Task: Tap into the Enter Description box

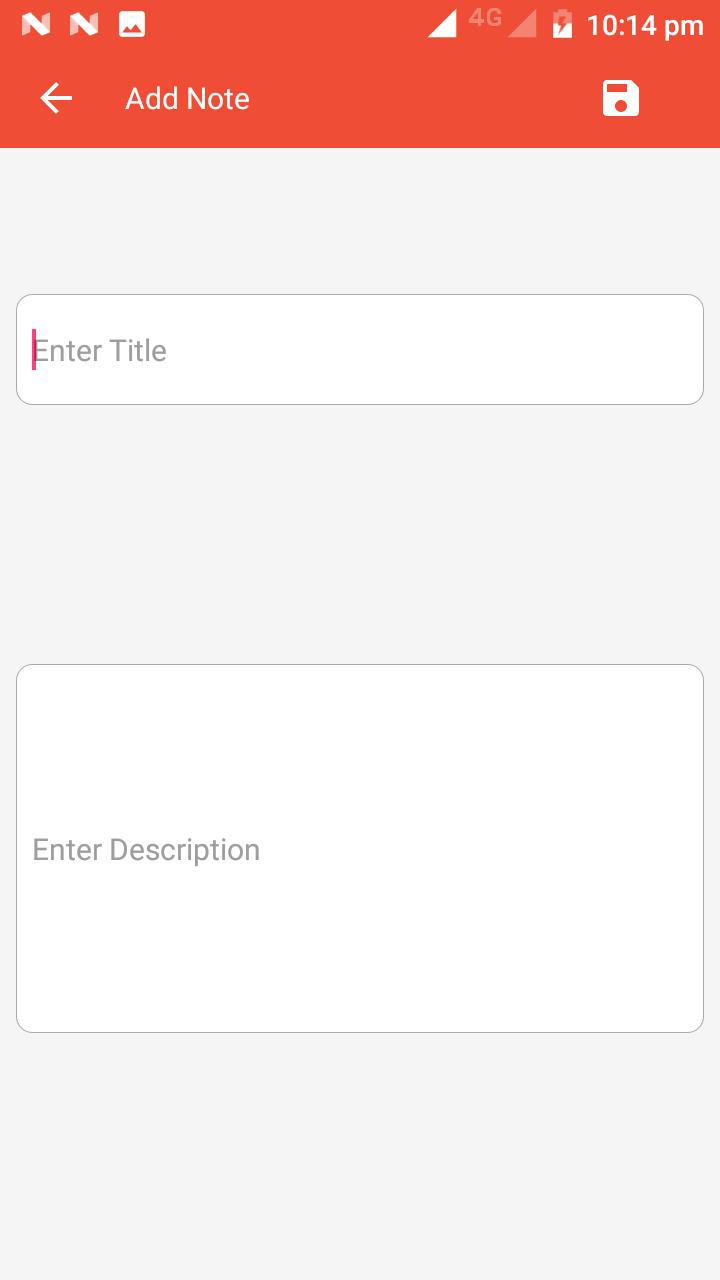Action: pos(360,848)
